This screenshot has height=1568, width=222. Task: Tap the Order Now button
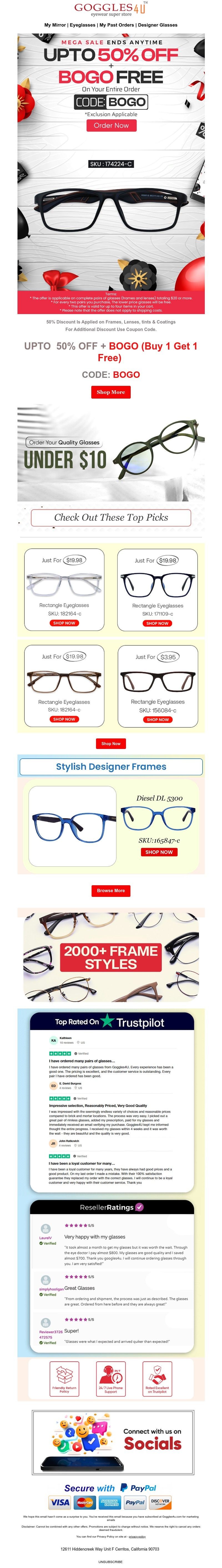(111, 125)
